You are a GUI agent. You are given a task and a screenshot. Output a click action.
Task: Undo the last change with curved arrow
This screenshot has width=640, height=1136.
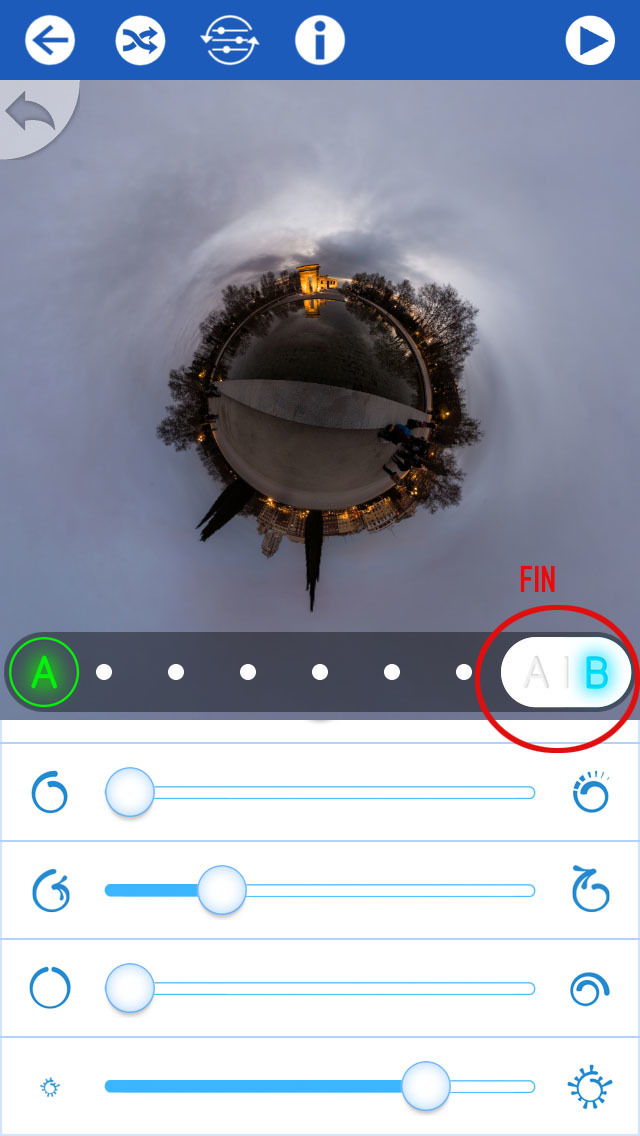30,114
